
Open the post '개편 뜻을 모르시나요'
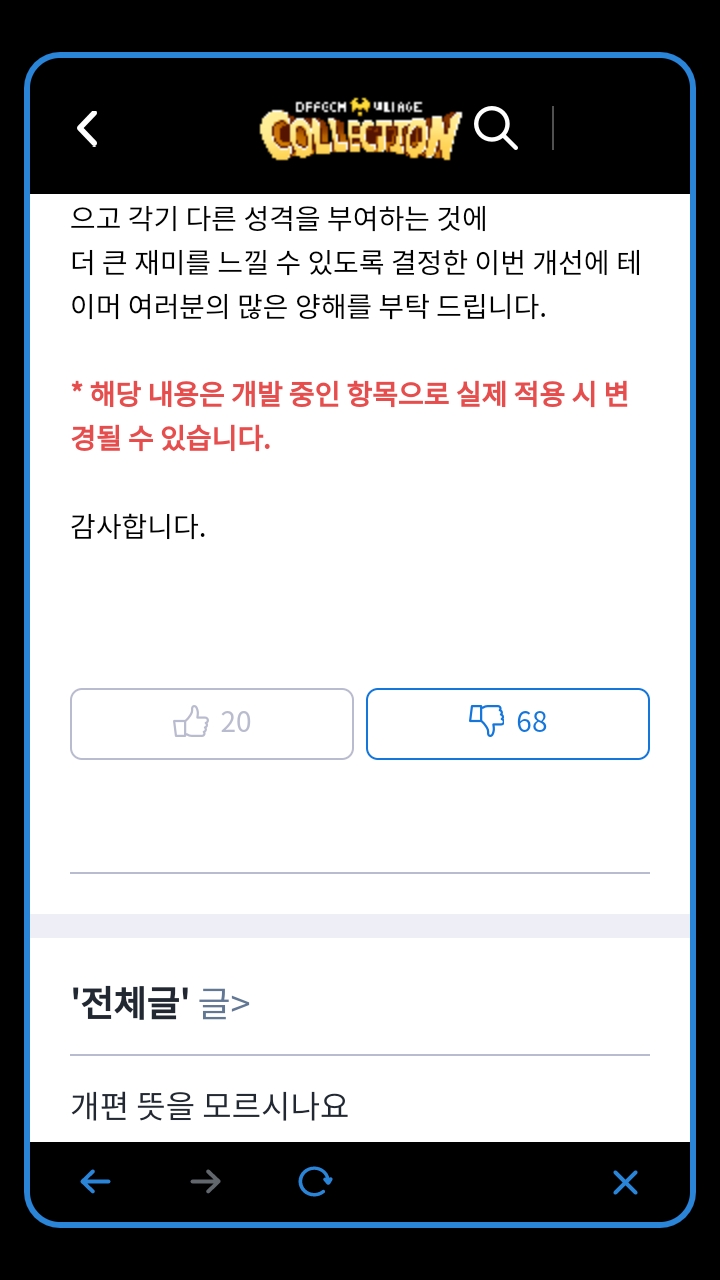tap(209, 1105)
